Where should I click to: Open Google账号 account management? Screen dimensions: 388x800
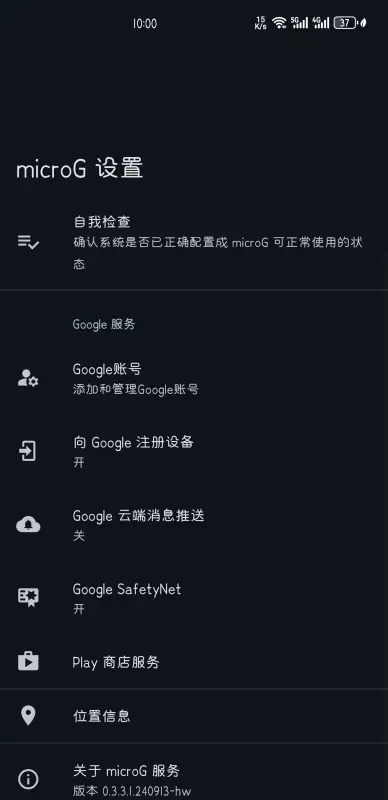[194, 379]
